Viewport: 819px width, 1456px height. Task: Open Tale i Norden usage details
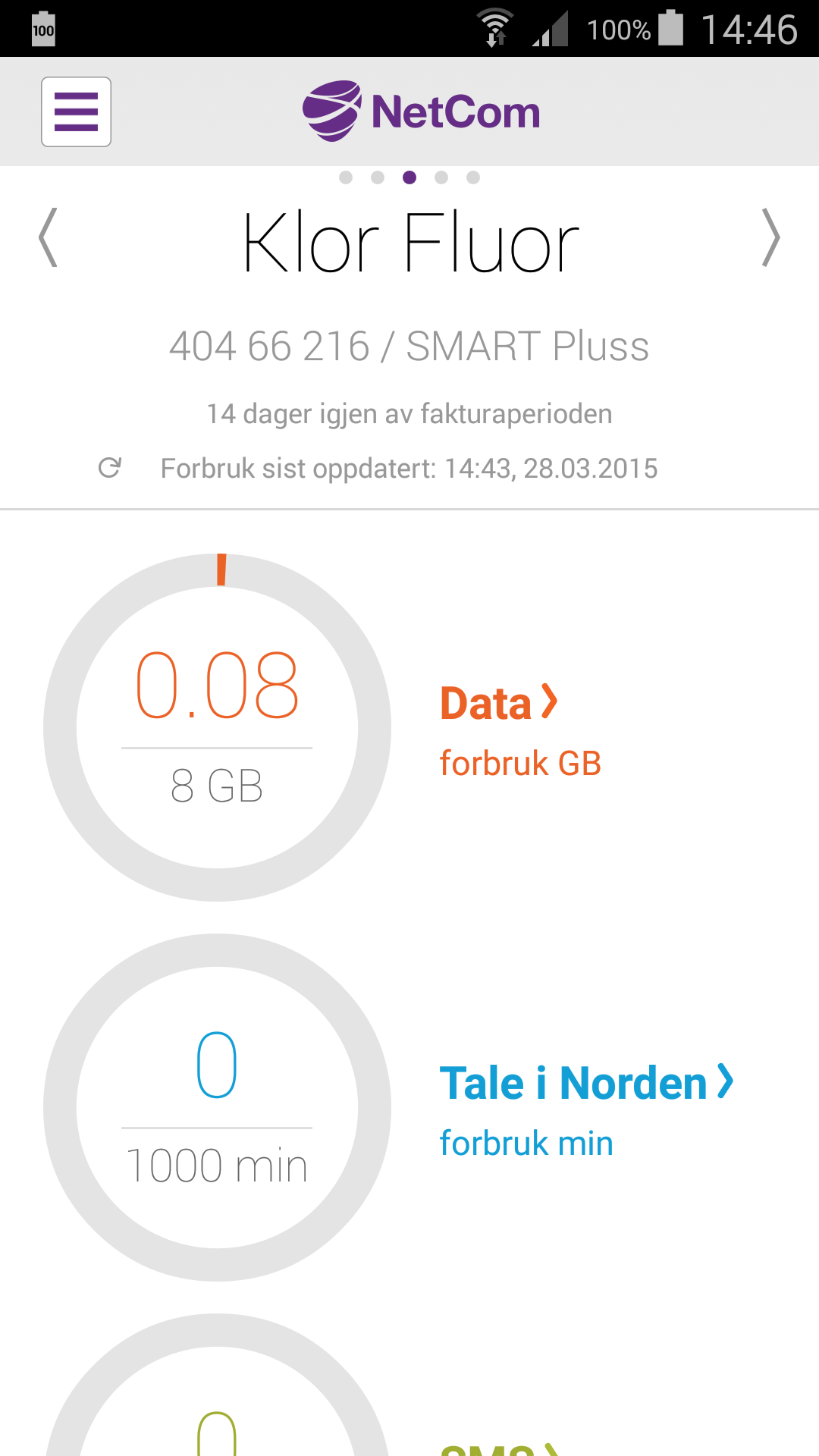click(x=586, y=1083)
